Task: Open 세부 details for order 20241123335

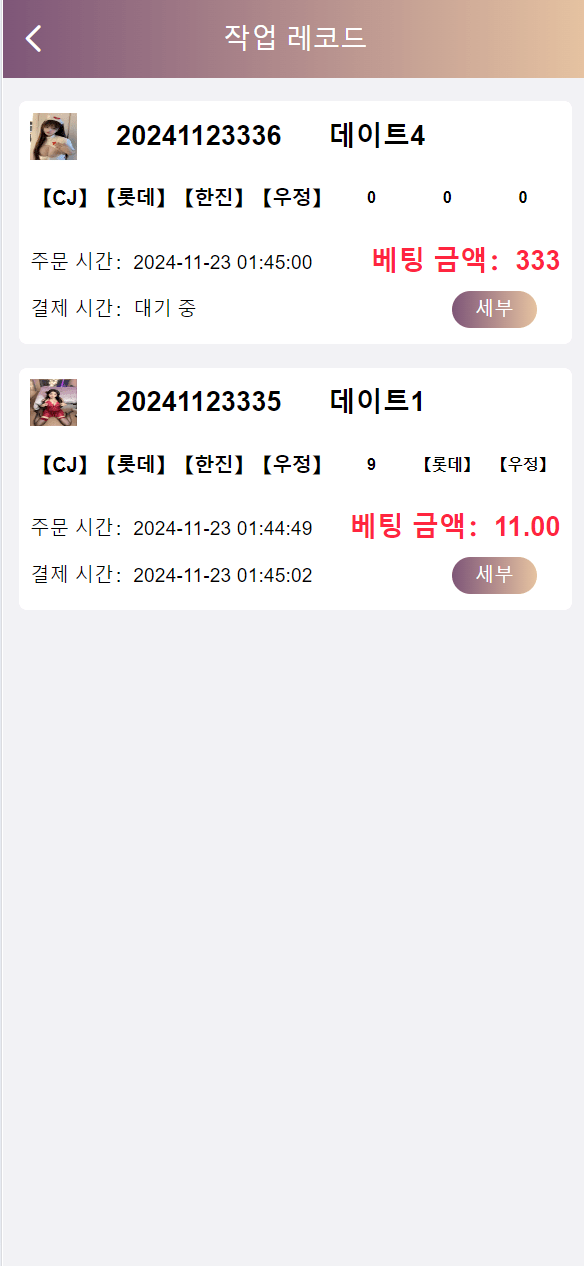Action: [x=494, y=575]
